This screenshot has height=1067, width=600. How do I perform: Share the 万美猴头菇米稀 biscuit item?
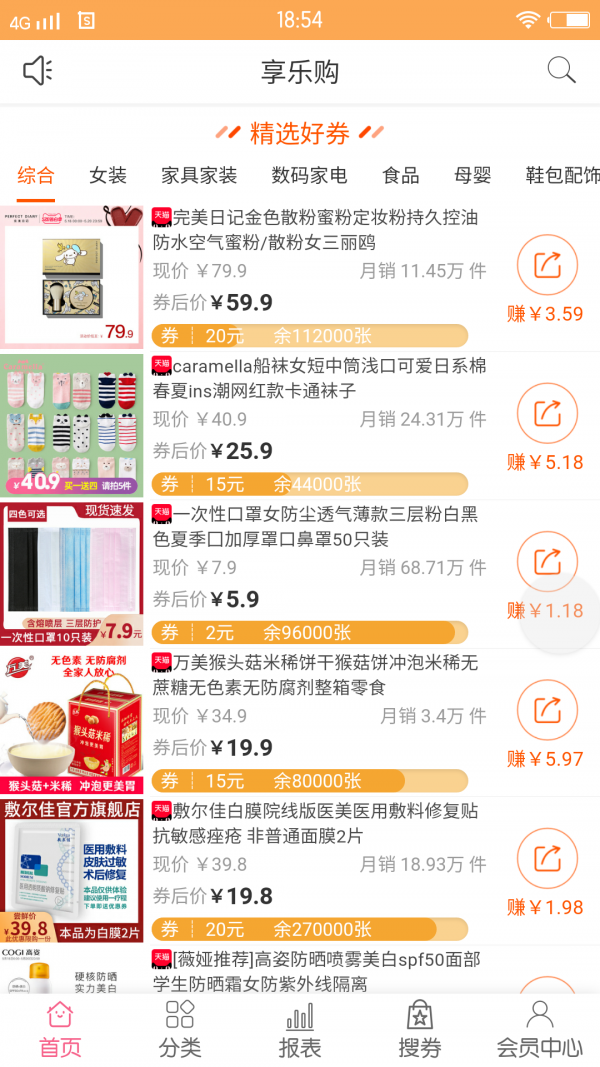547,710
